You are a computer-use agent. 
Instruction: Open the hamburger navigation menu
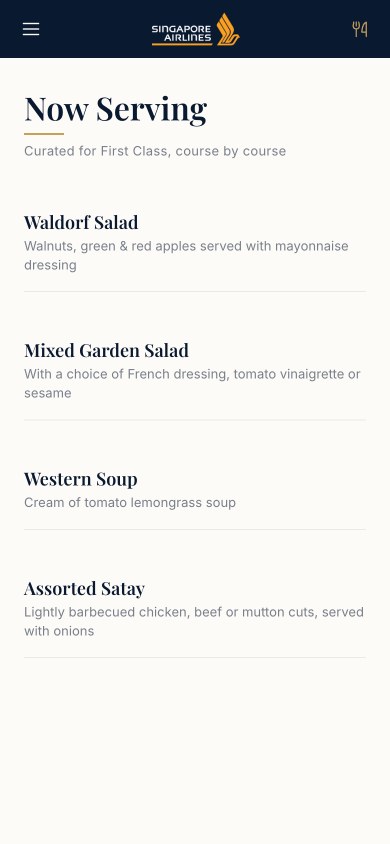click(x=31, y=29)
